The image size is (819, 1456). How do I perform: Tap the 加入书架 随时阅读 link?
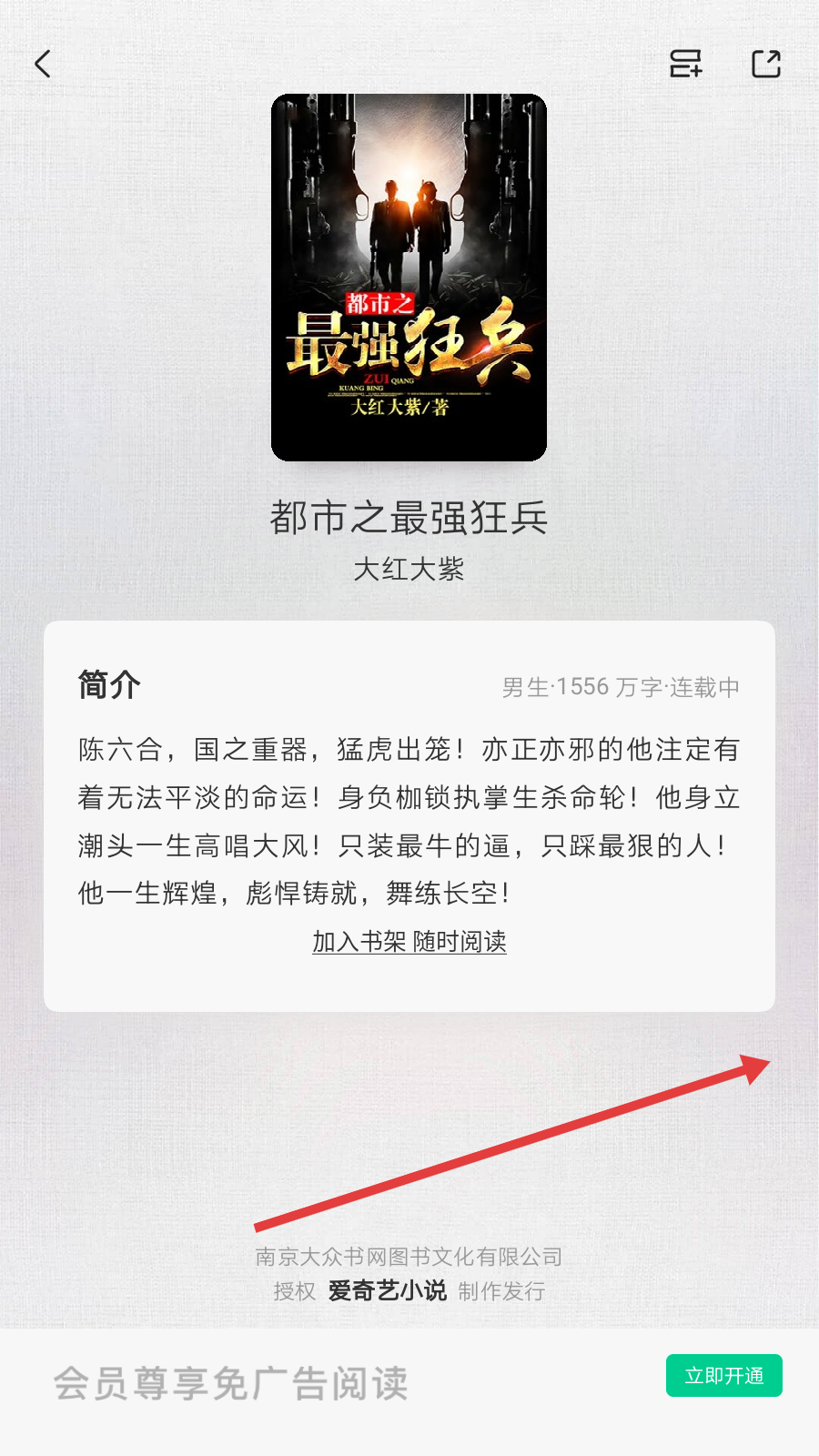(409, 941)
